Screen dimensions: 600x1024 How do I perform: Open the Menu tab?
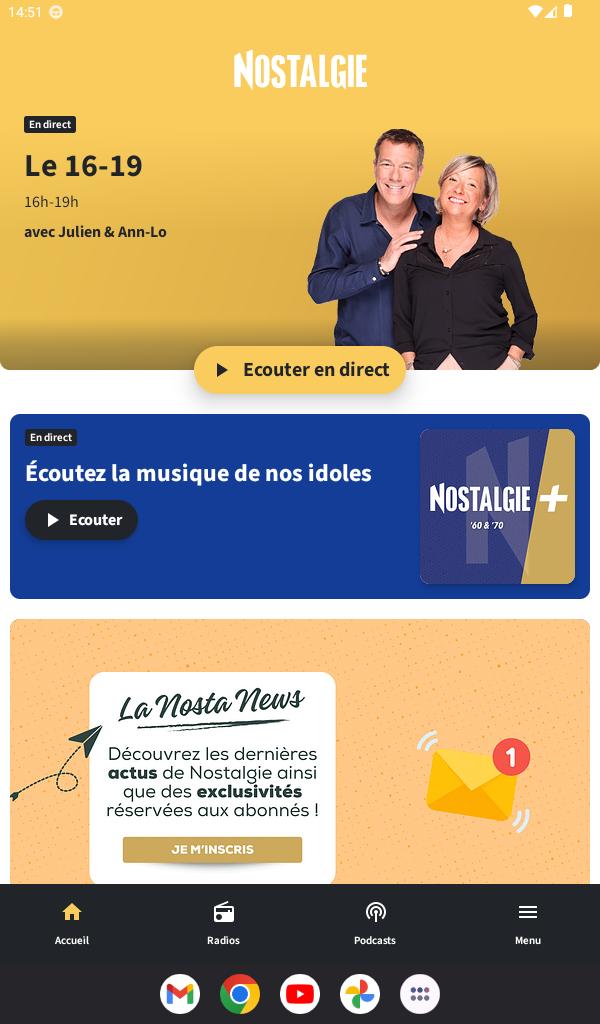pyautogui.click(x=528, y=923)
